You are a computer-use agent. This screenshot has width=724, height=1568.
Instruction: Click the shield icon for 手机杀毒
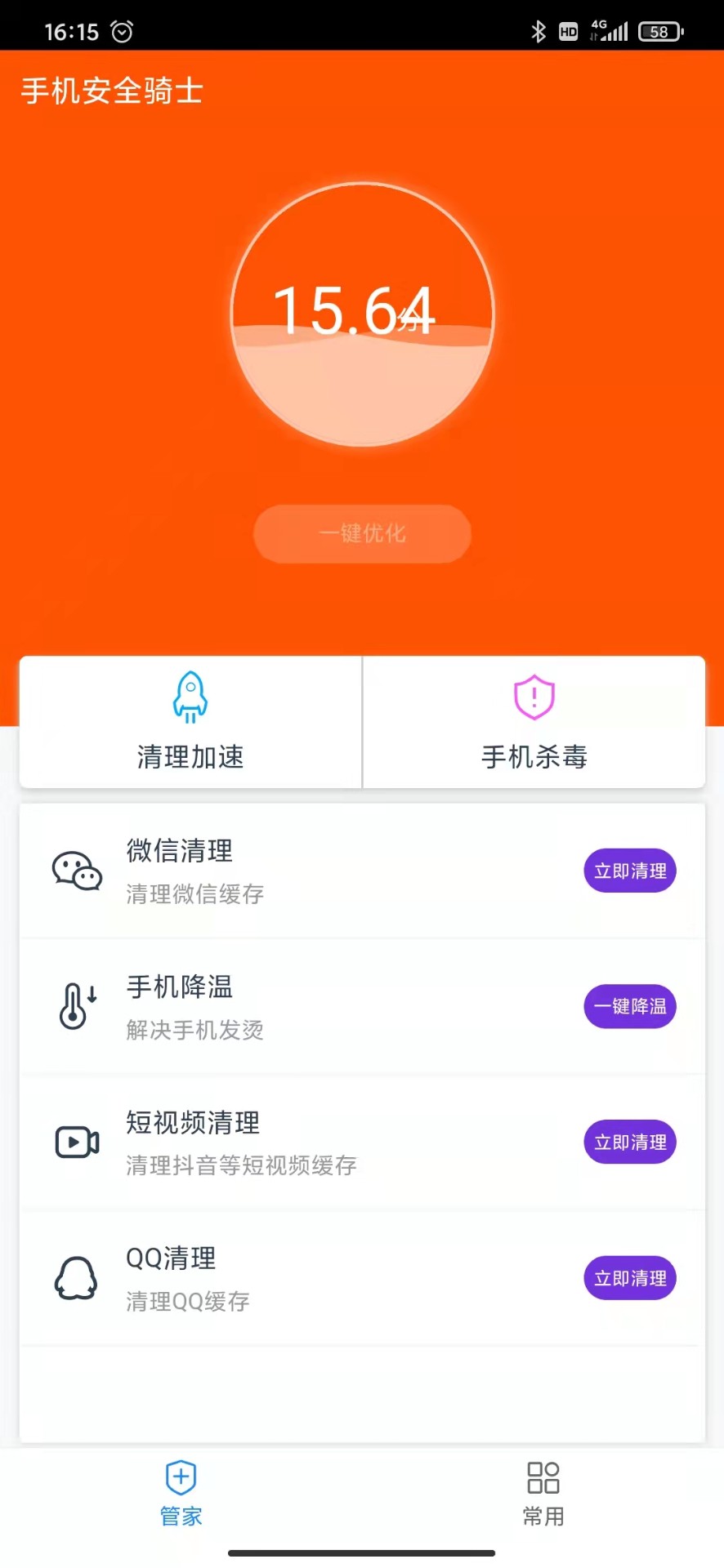tap(534, 697)
